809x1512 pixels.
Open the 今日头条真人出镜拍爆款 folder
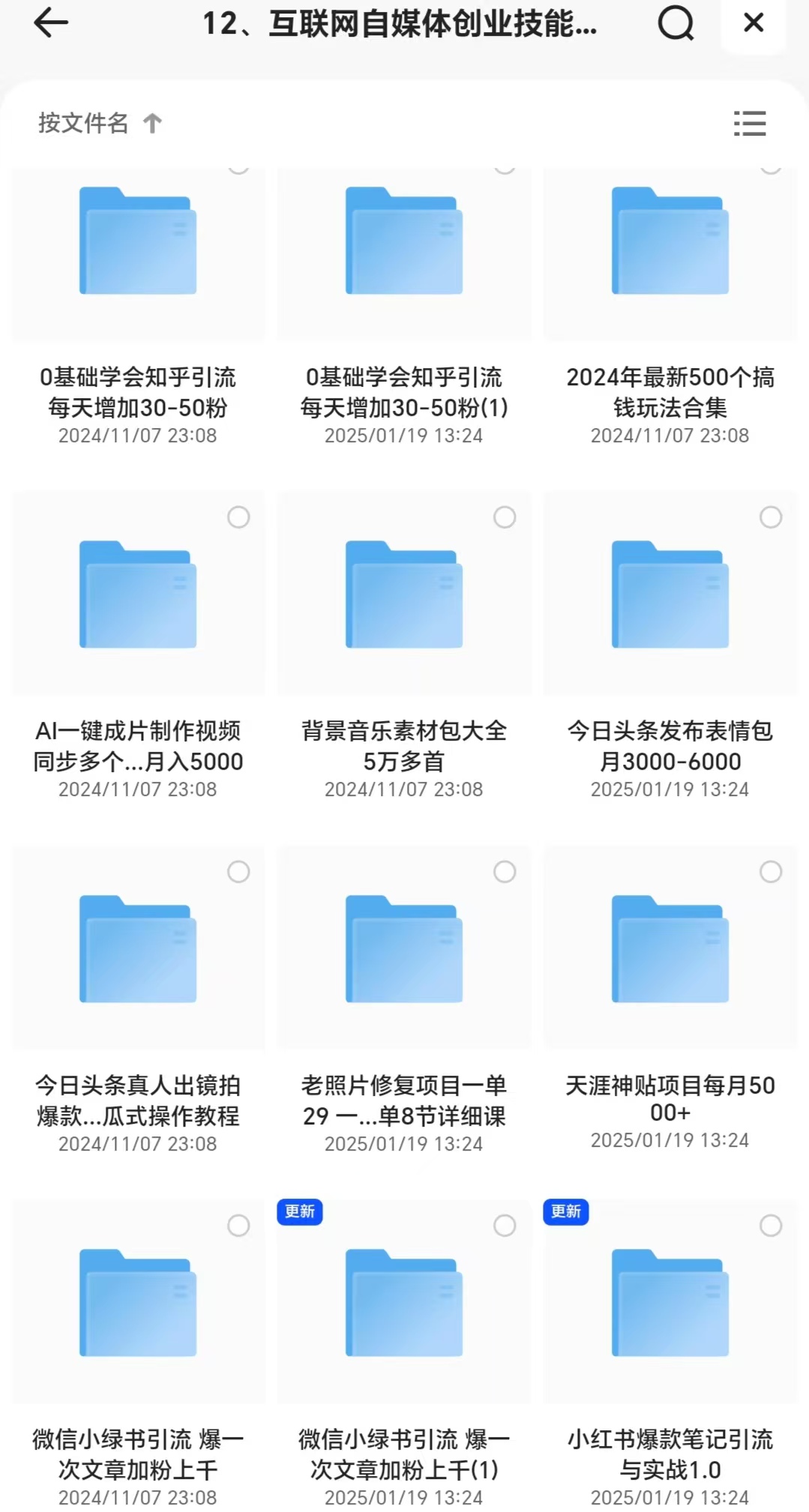138,949
